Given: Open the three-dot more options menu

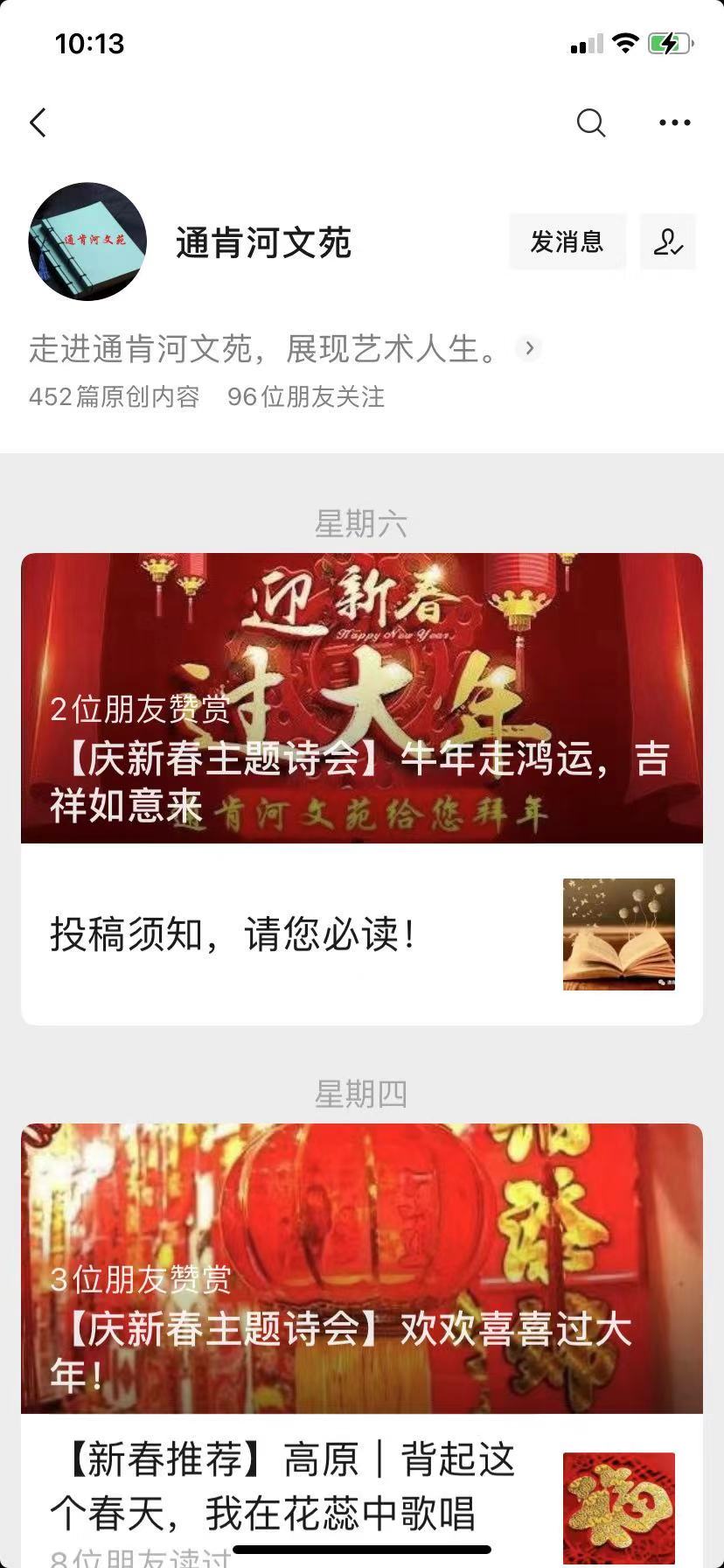Looking at the screenshot, I should click(674, 122).
